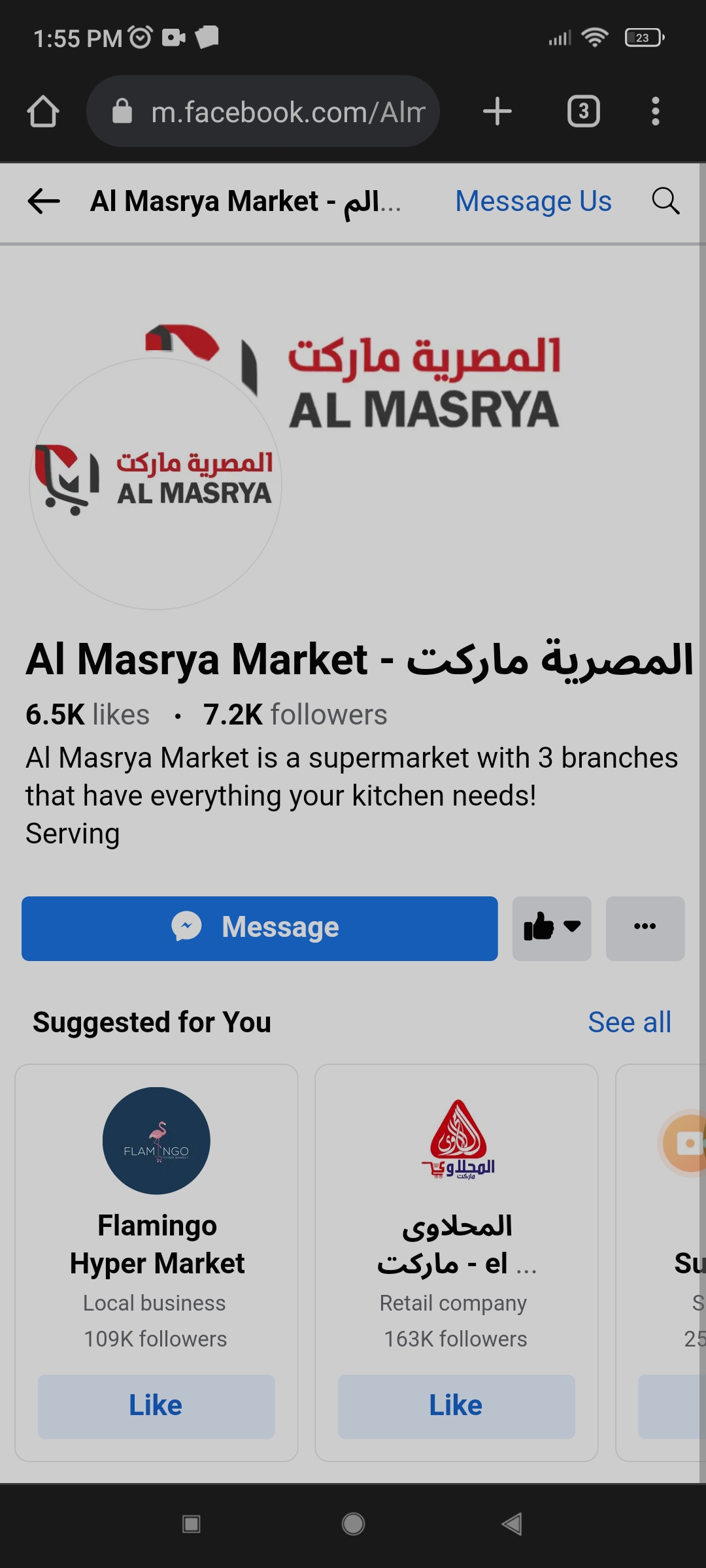This screenshot has height=1568, width=706.
Task: See all suggested pages
Action: point(629,1022)
